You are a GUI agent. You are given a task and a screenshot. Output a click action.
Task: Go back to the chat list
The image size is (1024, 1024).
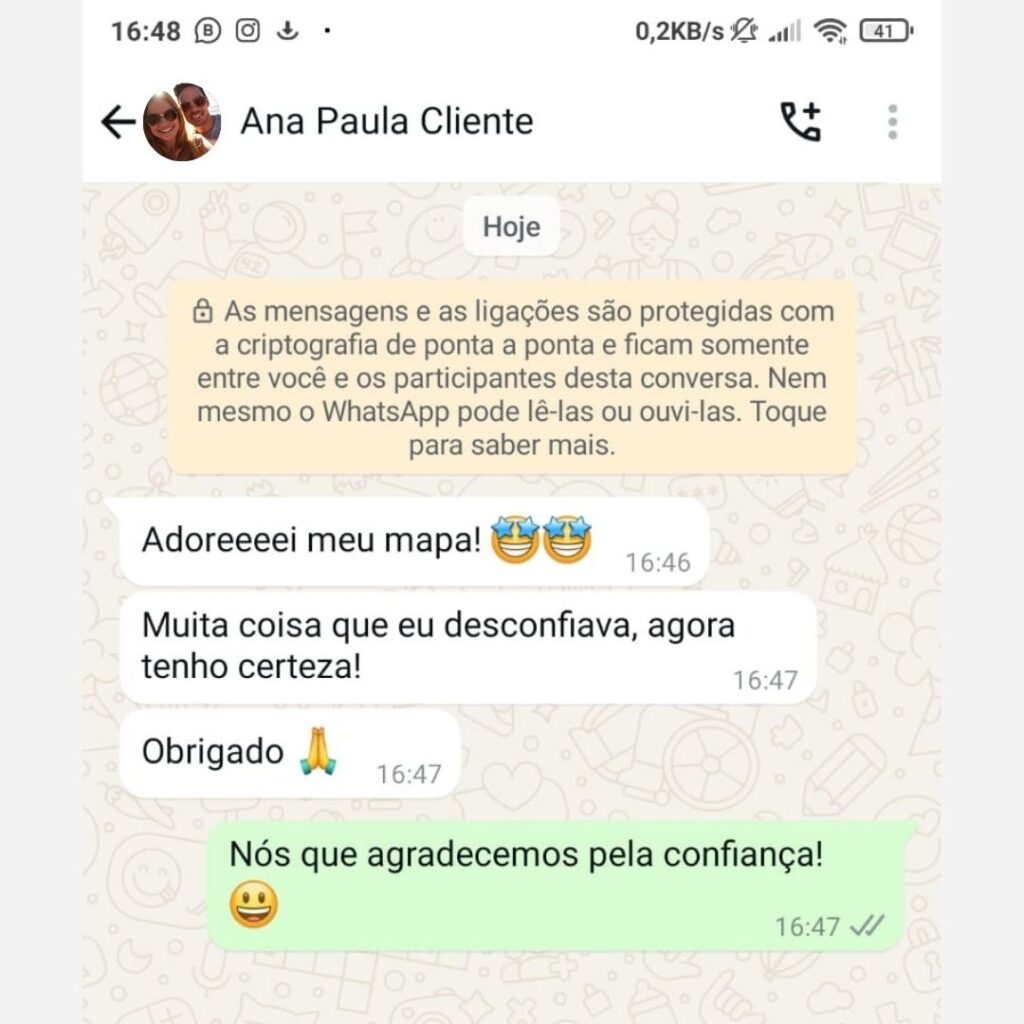[118, 122]
